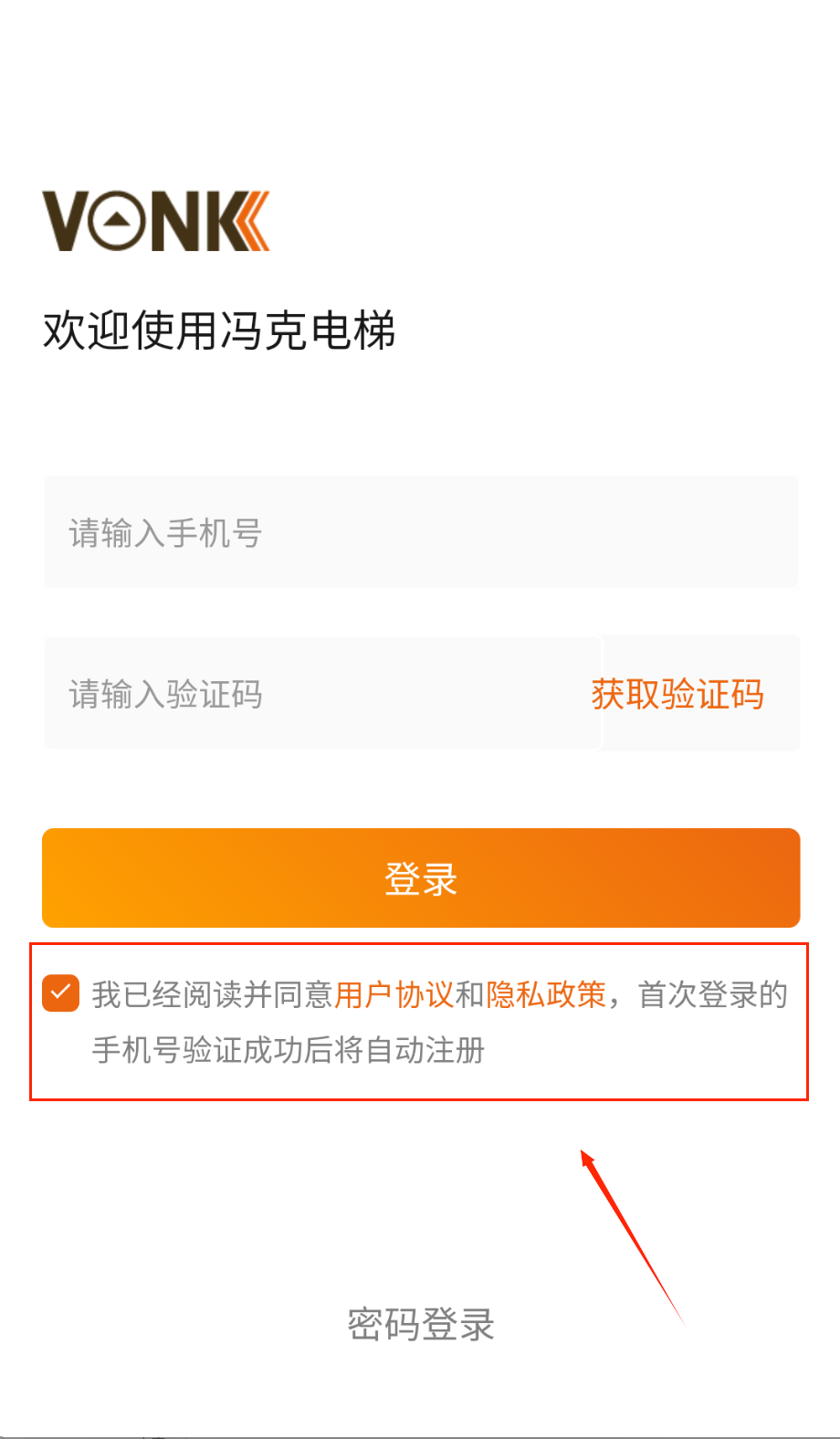Focus the verification code field
Image resolution: width=840 pixels, height=1439 pixels.
320,694
